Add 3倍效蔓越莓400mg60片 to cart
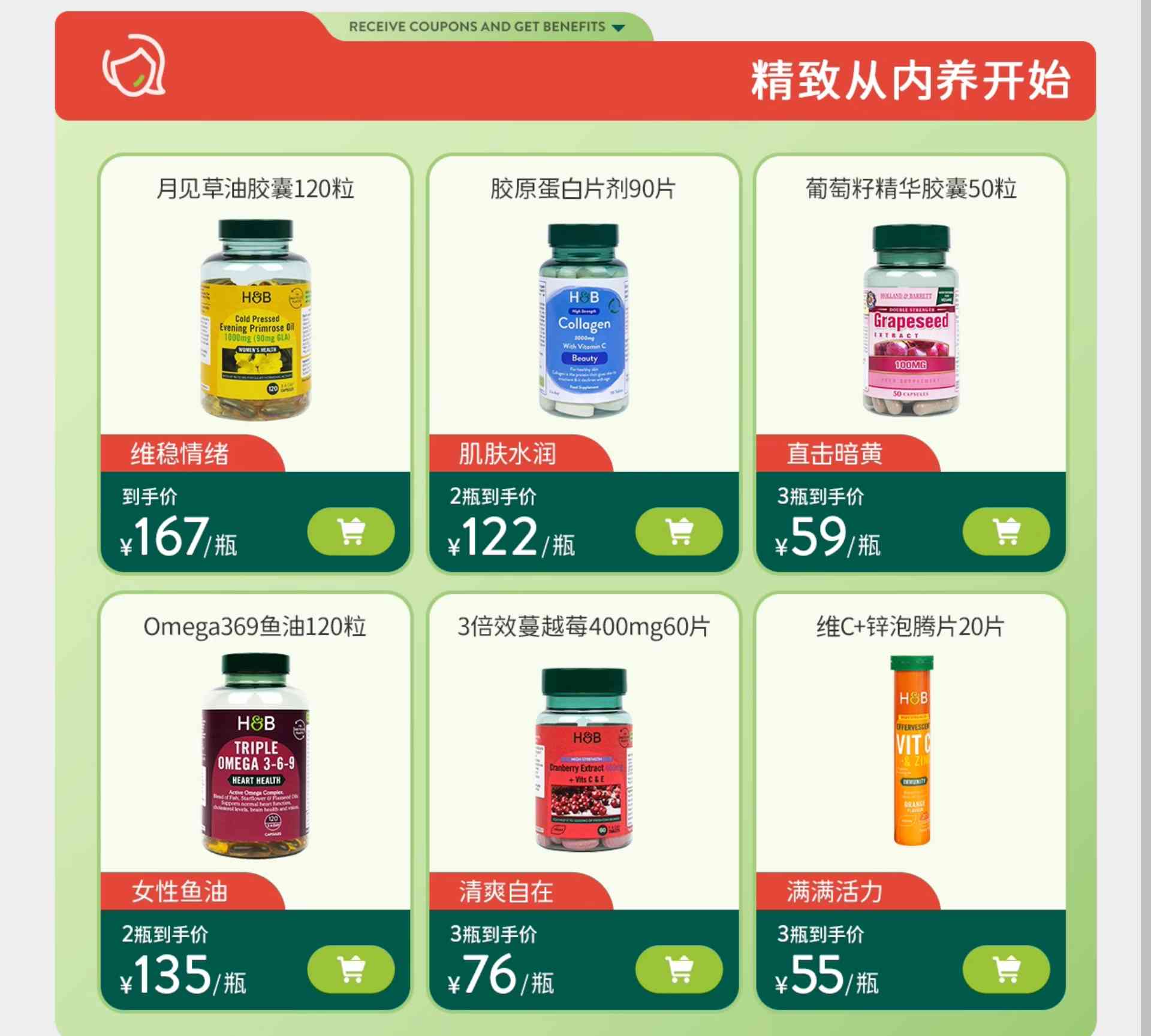Screen dimensions: 1151x1036 (679, 969)
